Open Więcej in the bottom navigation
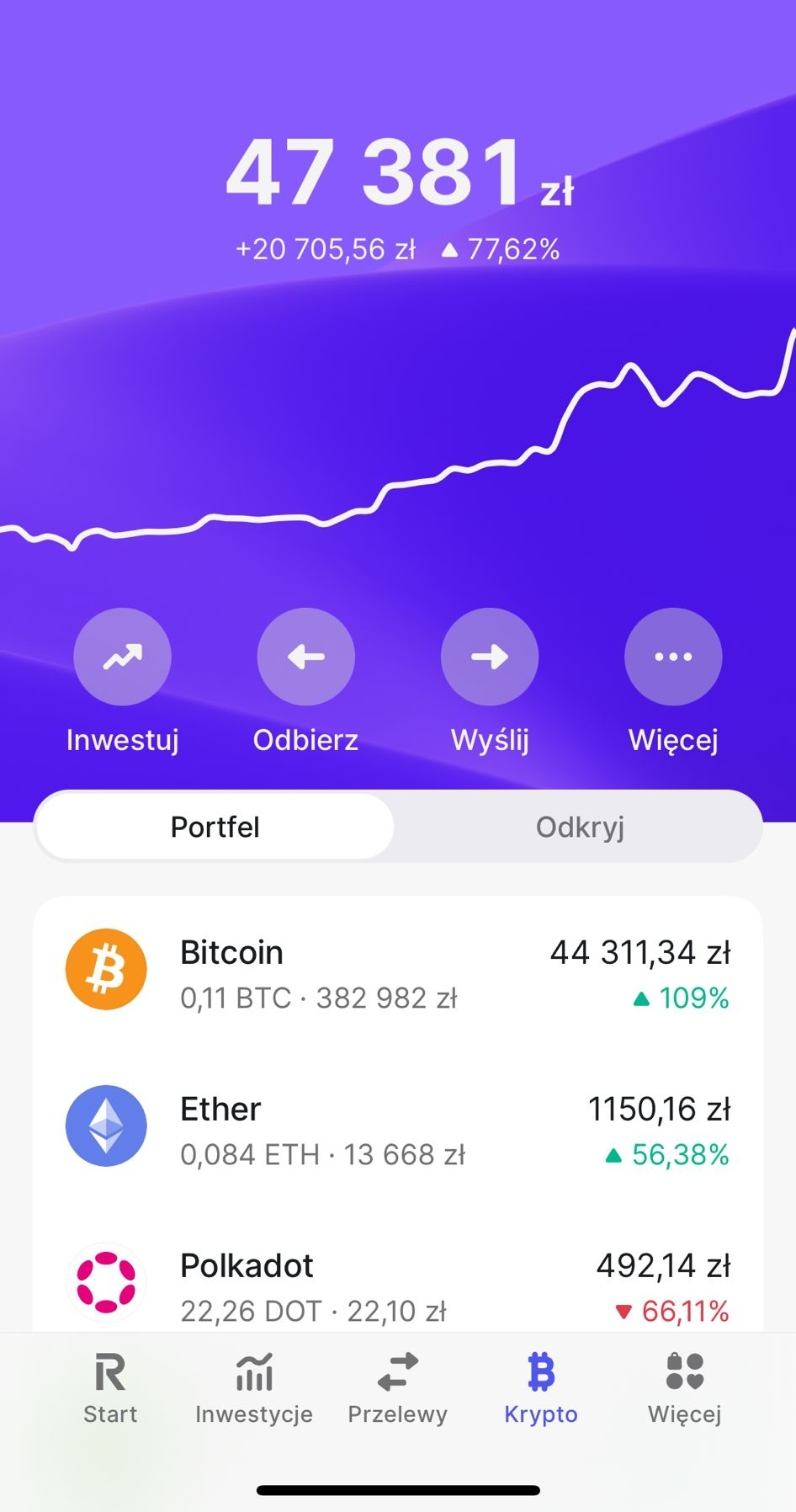796x1512 pixels. [x=684, y=1388]
